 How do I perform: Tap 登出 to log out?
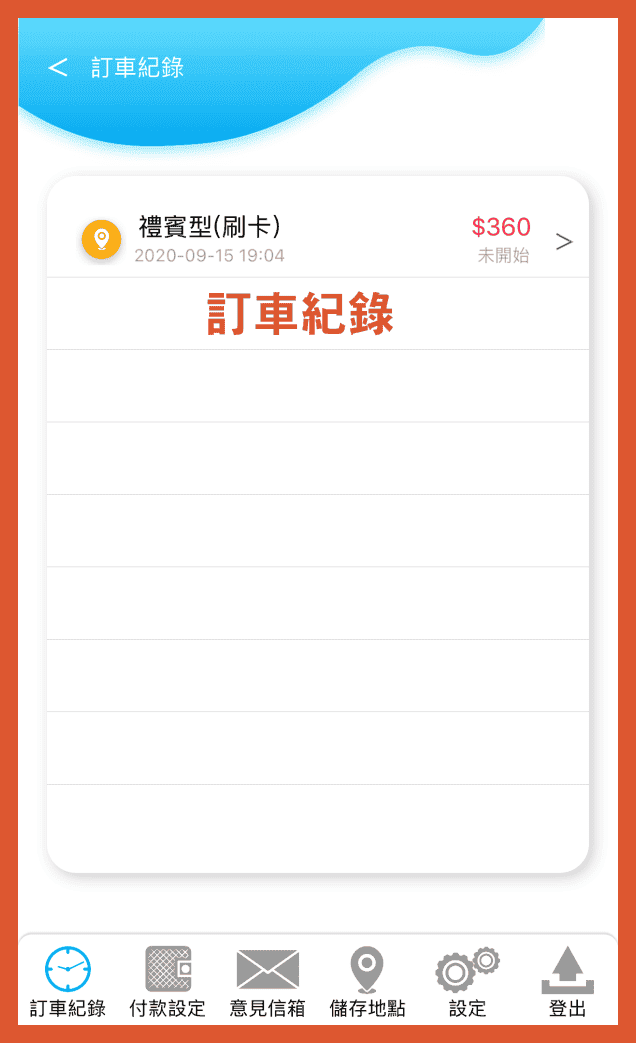(x=567, y=981)
